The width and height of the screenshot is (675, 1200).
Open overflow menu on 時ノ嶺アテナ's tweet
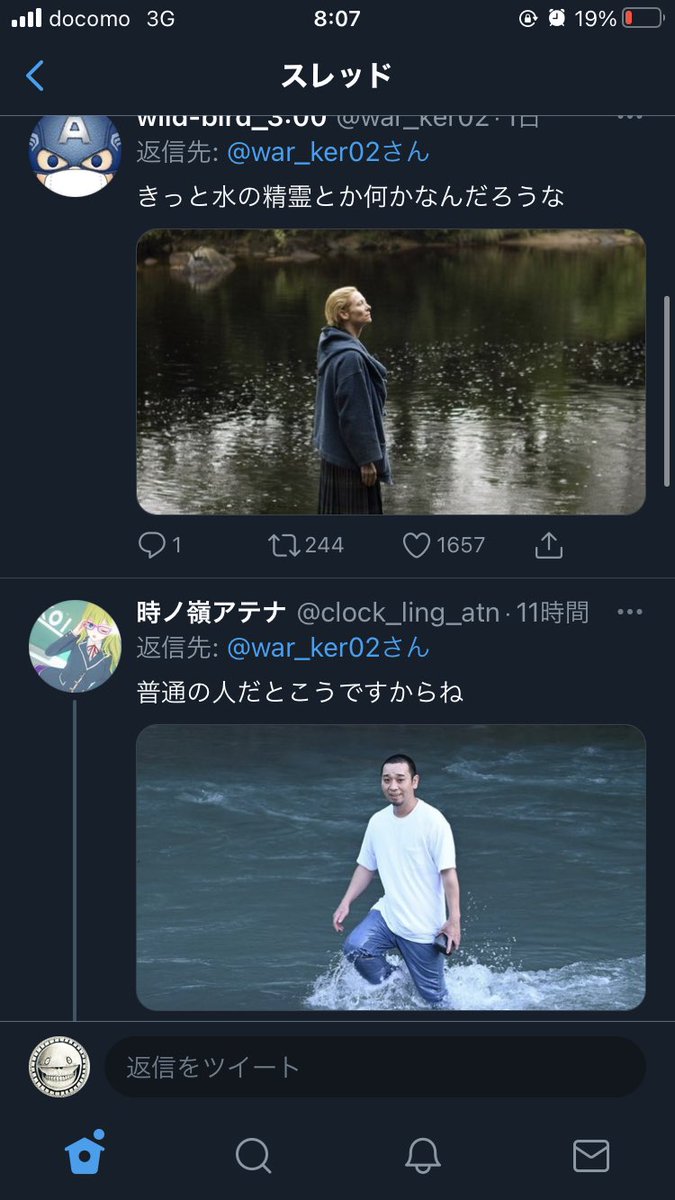[629, 611]
